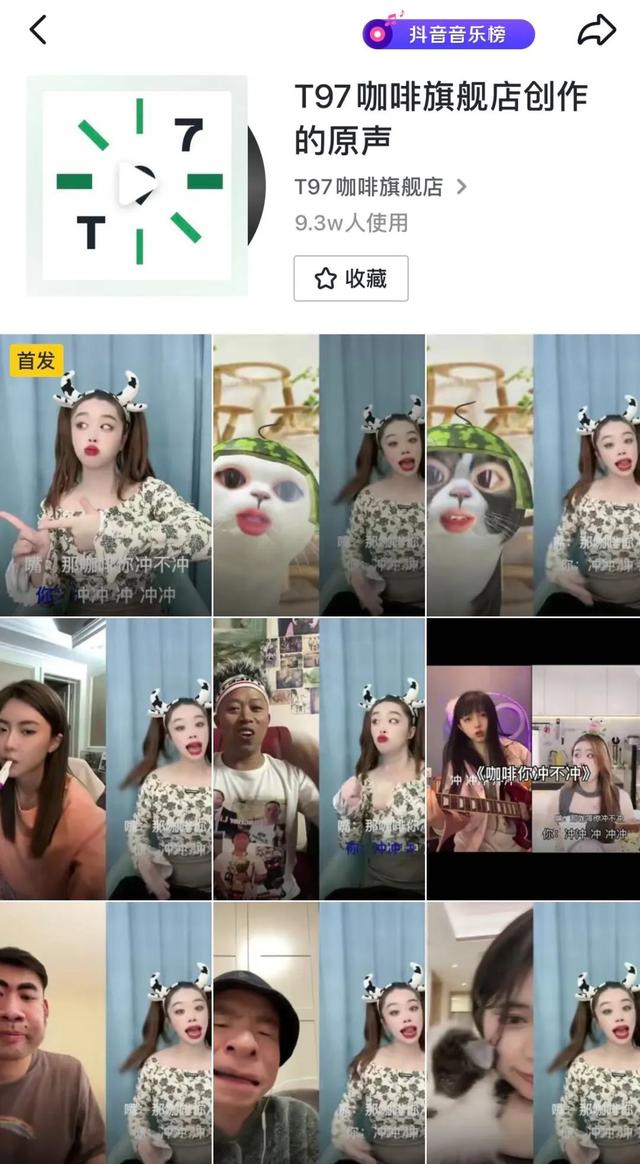Screen dimensions: 640x1164
Task: Open the duet with girl in orange top
Action: [x=106, y=759]
